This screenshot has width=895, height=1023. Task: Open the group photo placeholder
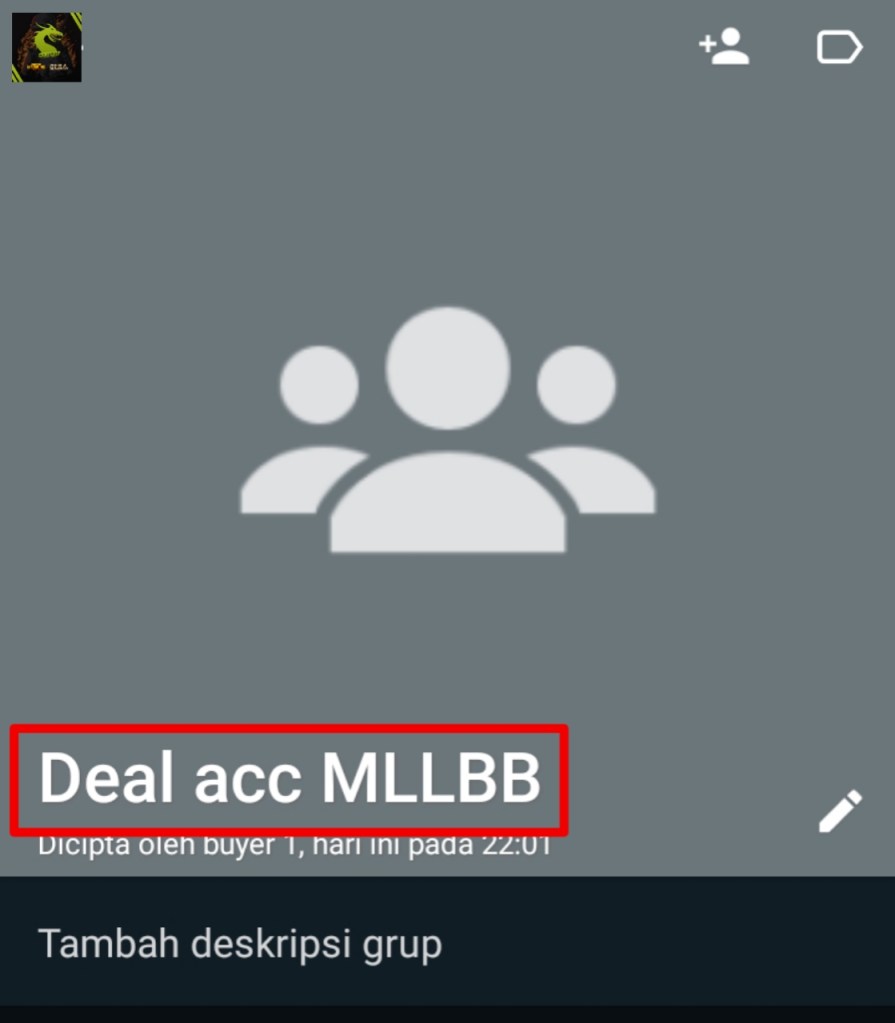447,430
